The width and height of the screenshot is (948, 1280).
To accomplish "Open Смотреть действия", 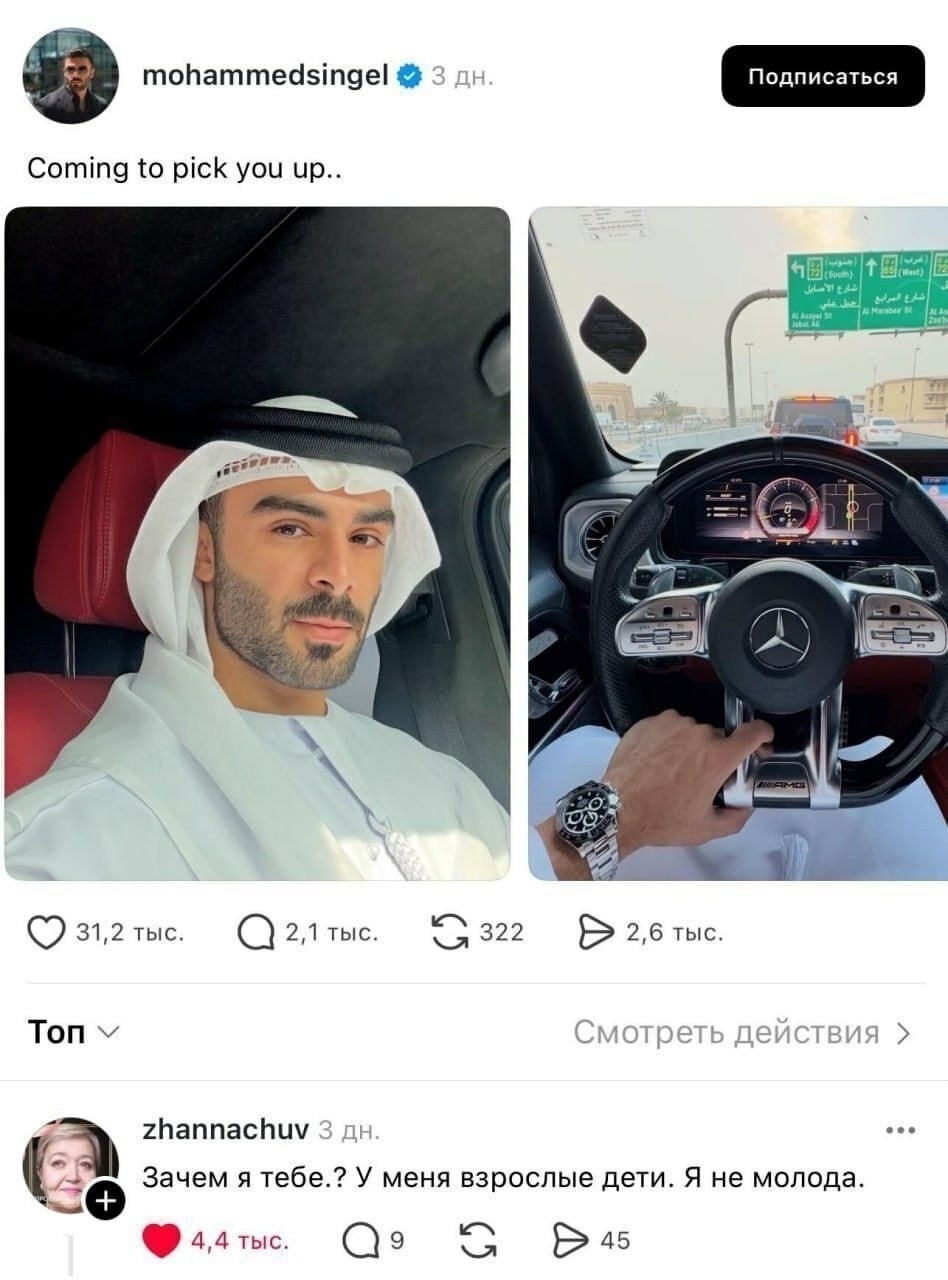I will pos(742,1032).
